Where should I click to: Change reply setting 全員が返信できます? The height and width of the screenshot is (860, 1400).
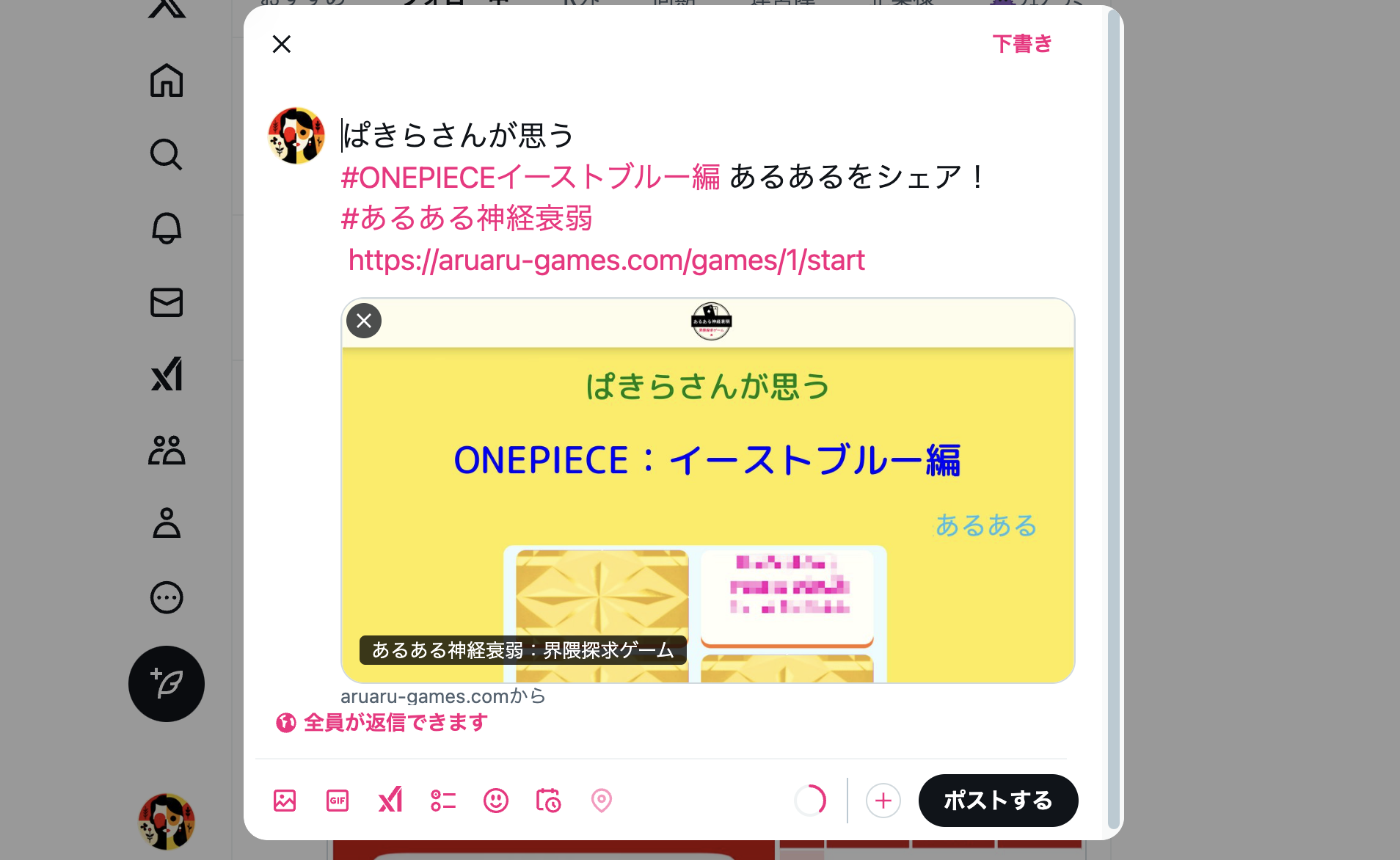[x=382, y=723]
